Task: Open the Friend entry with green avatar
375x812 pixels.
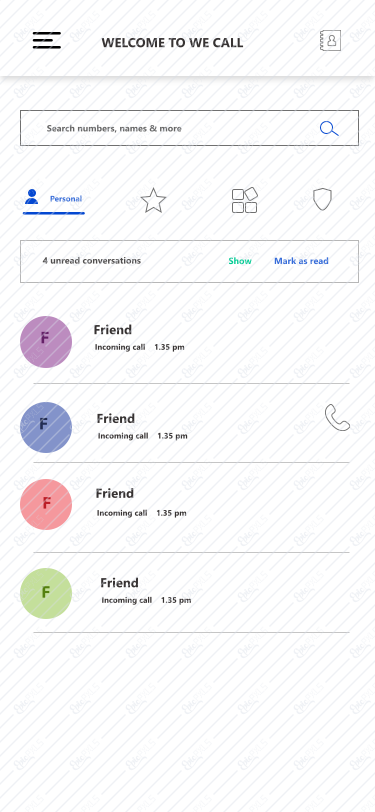Action: tap(184, 593)
